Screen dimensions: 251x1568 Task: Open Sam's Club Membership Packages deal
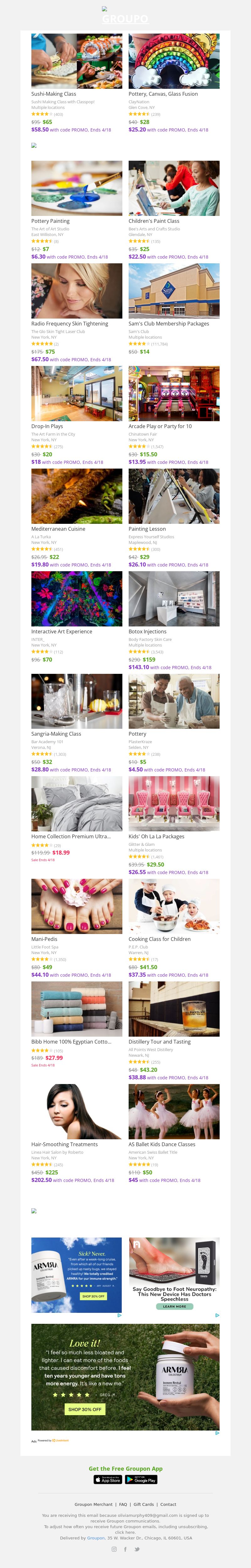pyautogui.click(x=174, y=291)
